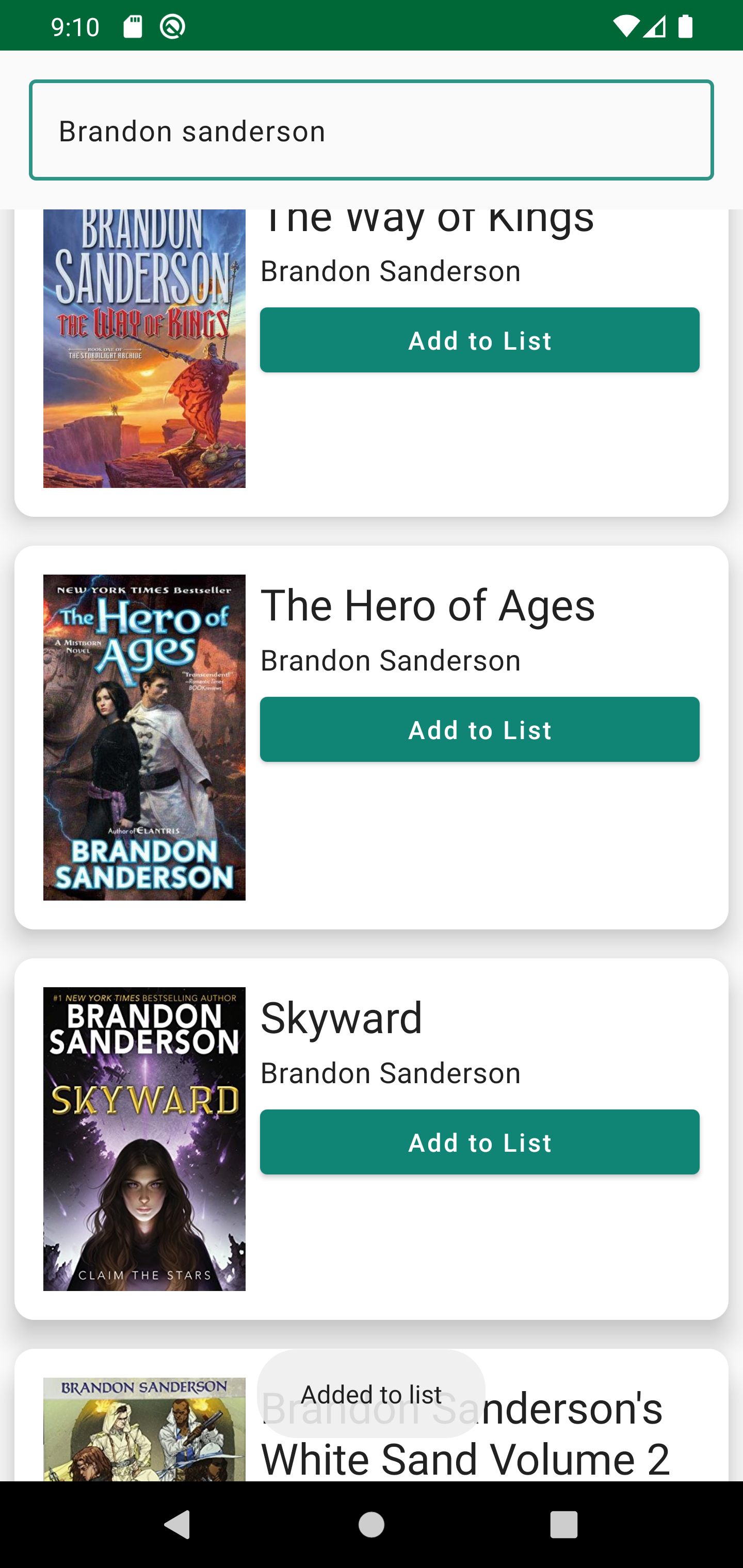Open the Skyward book card
The image size is (743, 1568).
(x=372, y=1139)
